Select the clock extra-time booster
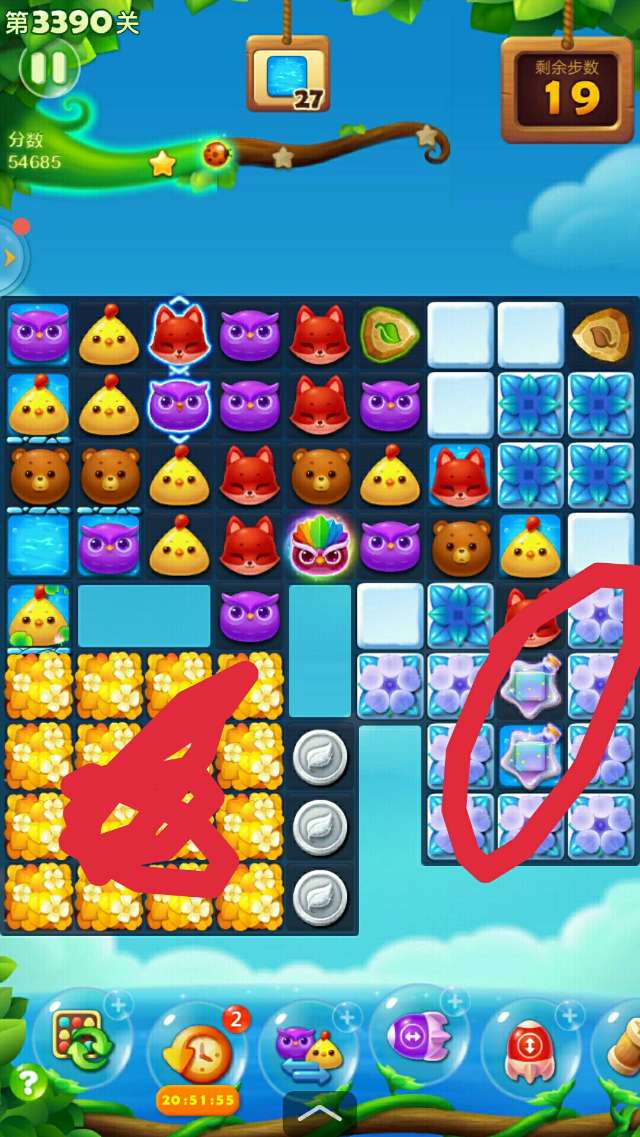The width and height of the screenshot is (640, 1137). click(196, 1052)
